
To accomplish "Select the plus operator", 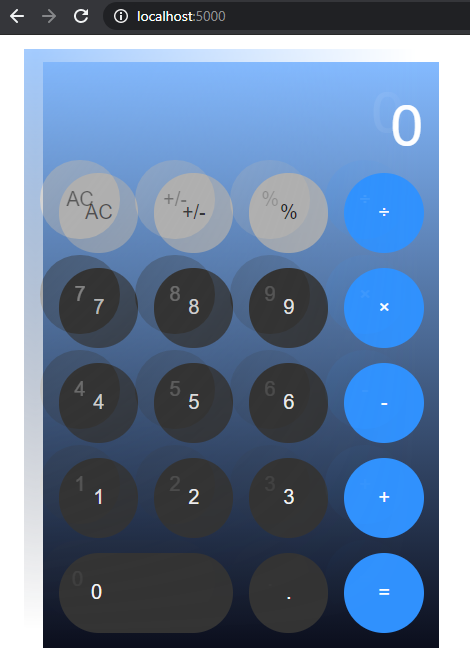I will coord(384,498).
